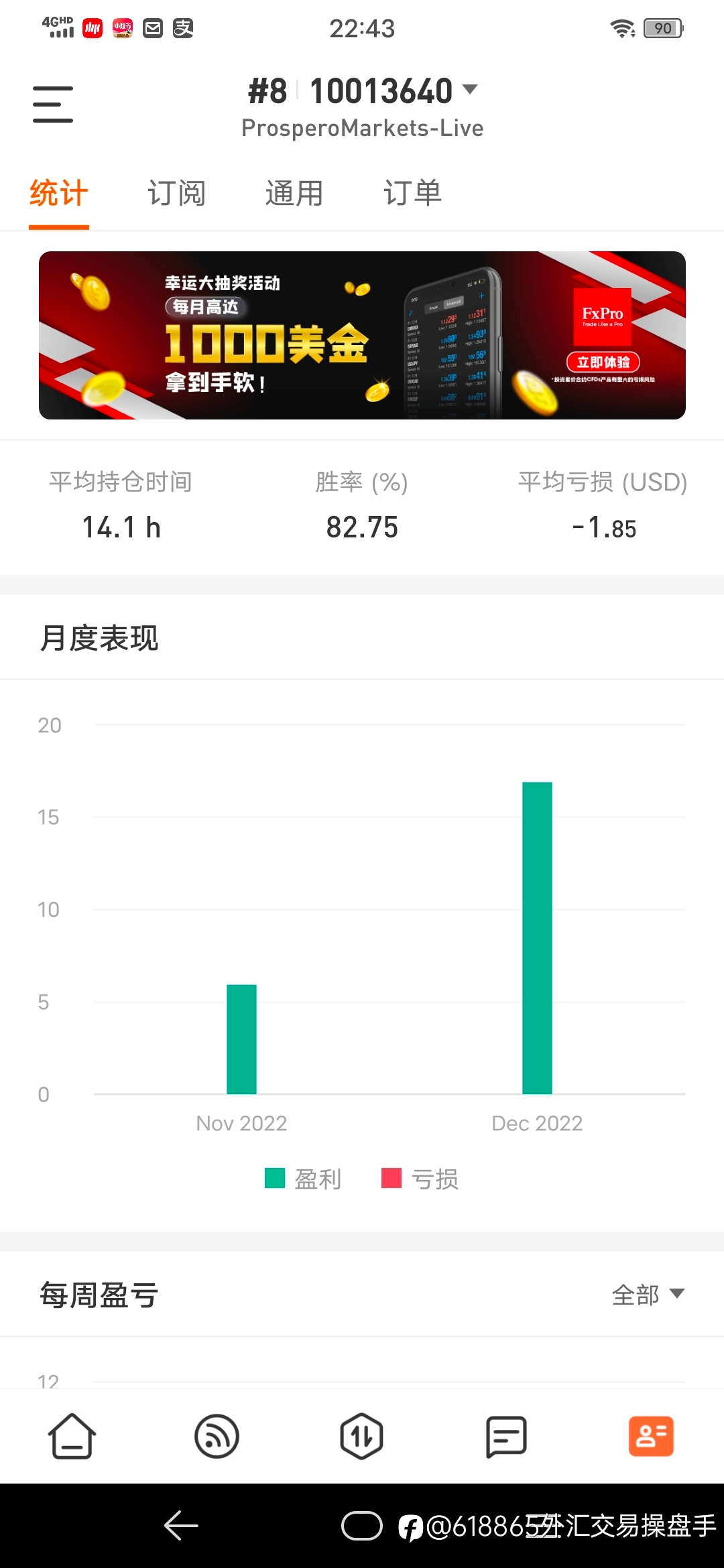Switch to the 订单 tab
724x1568 pixels.
[x=412, y=194]
